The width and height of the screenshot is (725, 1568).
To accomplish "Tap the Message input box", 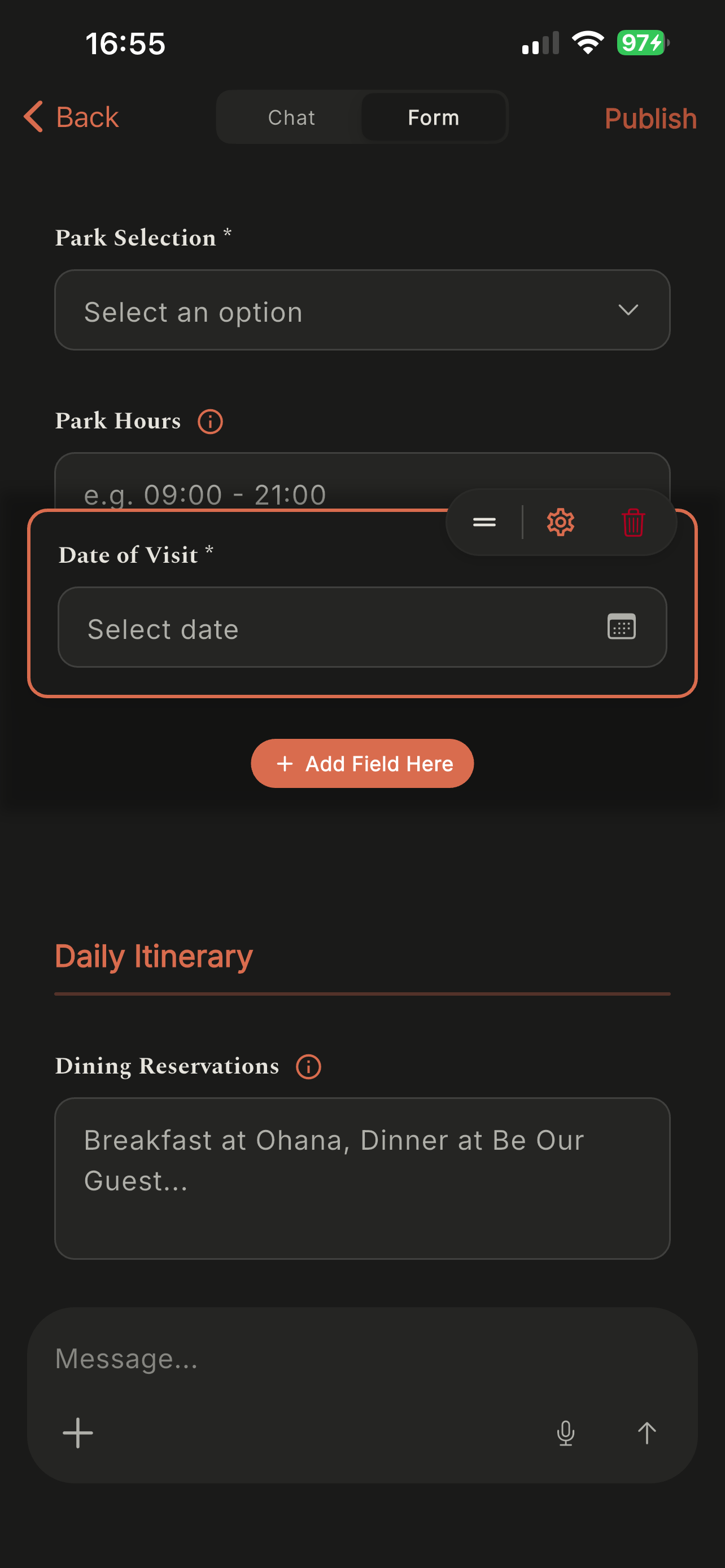I will click(x=362, y=1359).
